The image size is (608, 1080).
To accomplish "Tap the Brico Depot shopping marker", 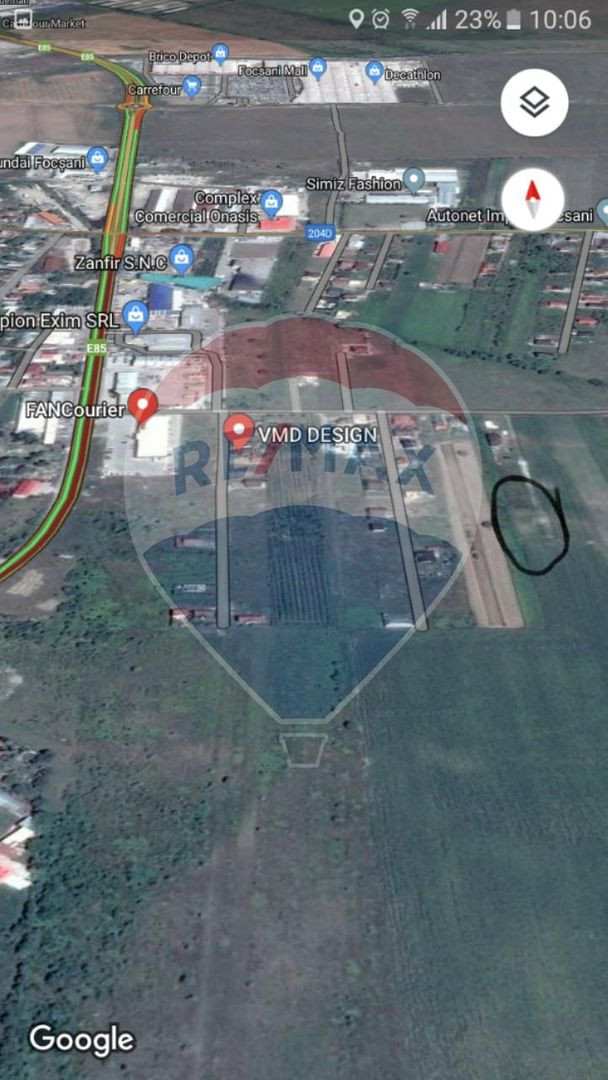I will tap(220, 53).
